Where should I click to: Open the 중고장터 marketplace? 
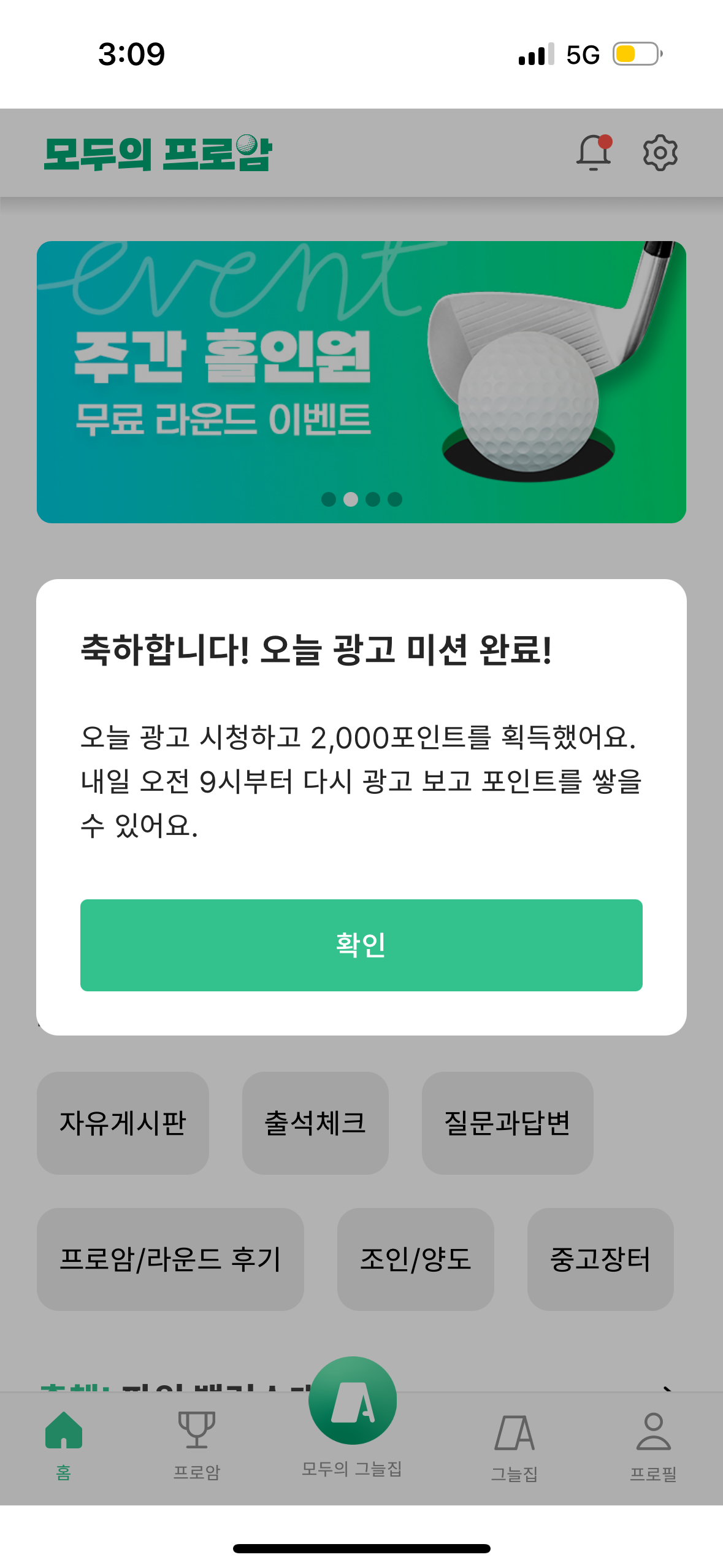(600, 1259)
